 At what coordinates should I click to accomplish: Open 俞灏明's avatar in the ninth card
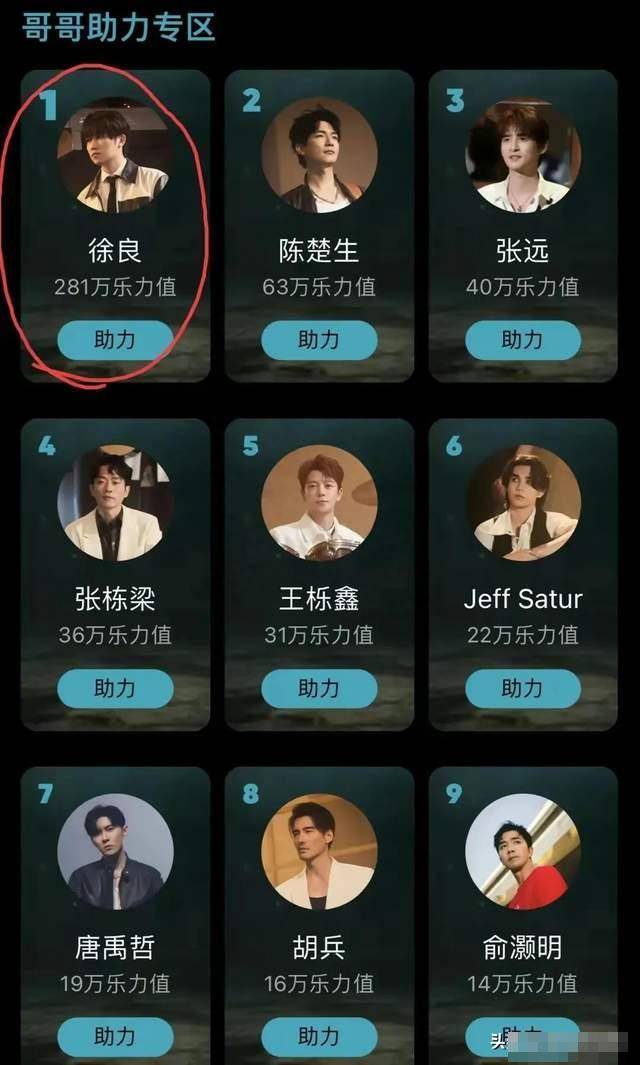coord(522,851)
